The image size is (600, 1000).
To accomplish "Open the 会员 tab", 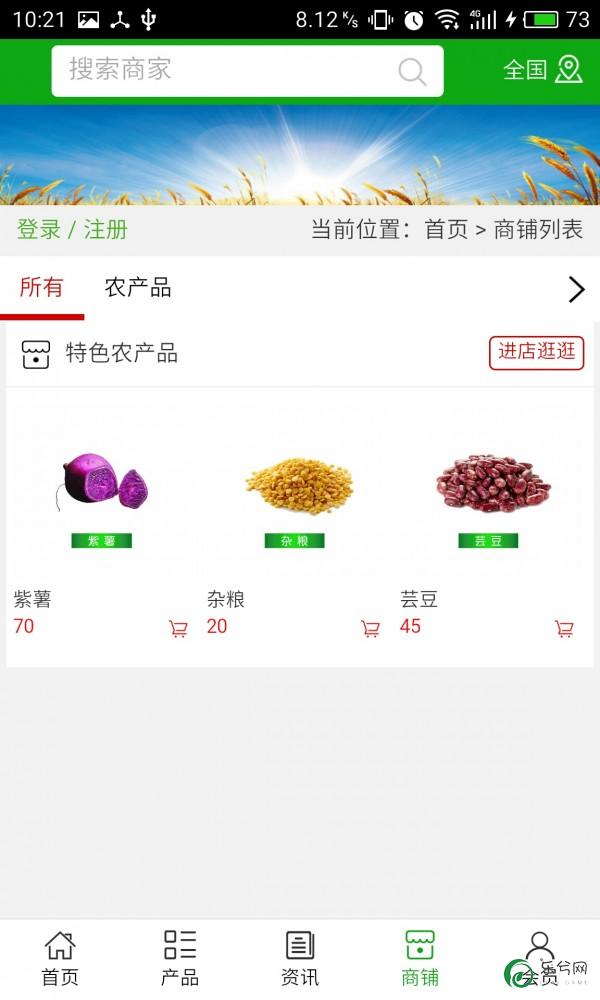I will 539,959.
